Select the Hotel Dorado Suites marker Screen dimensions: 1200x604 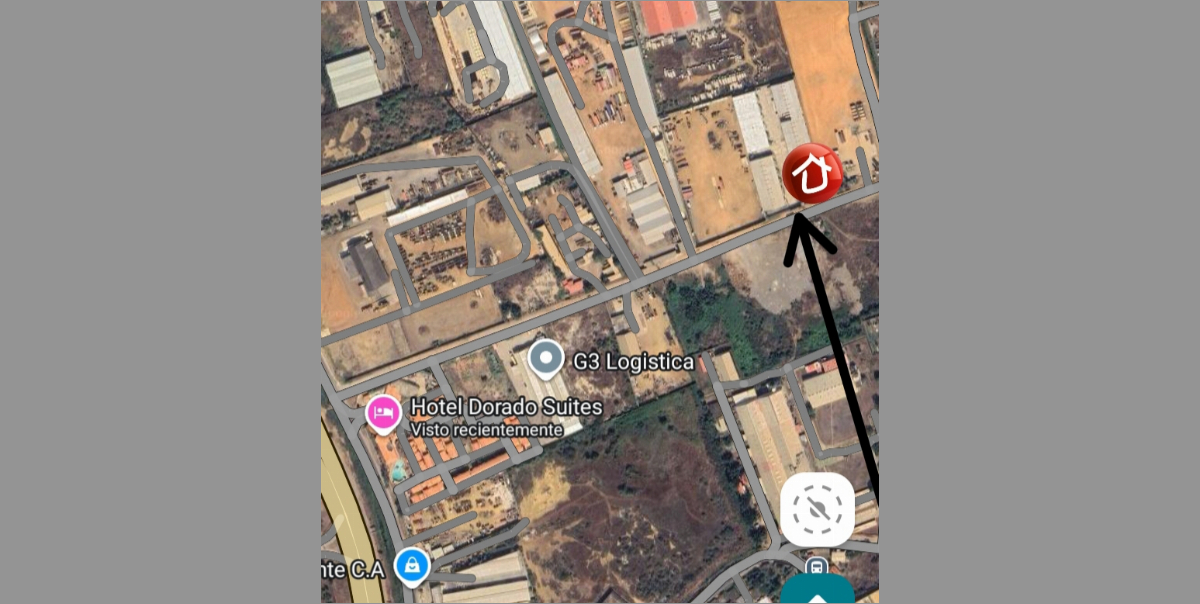pyautogui.click(x=383, y=412)
